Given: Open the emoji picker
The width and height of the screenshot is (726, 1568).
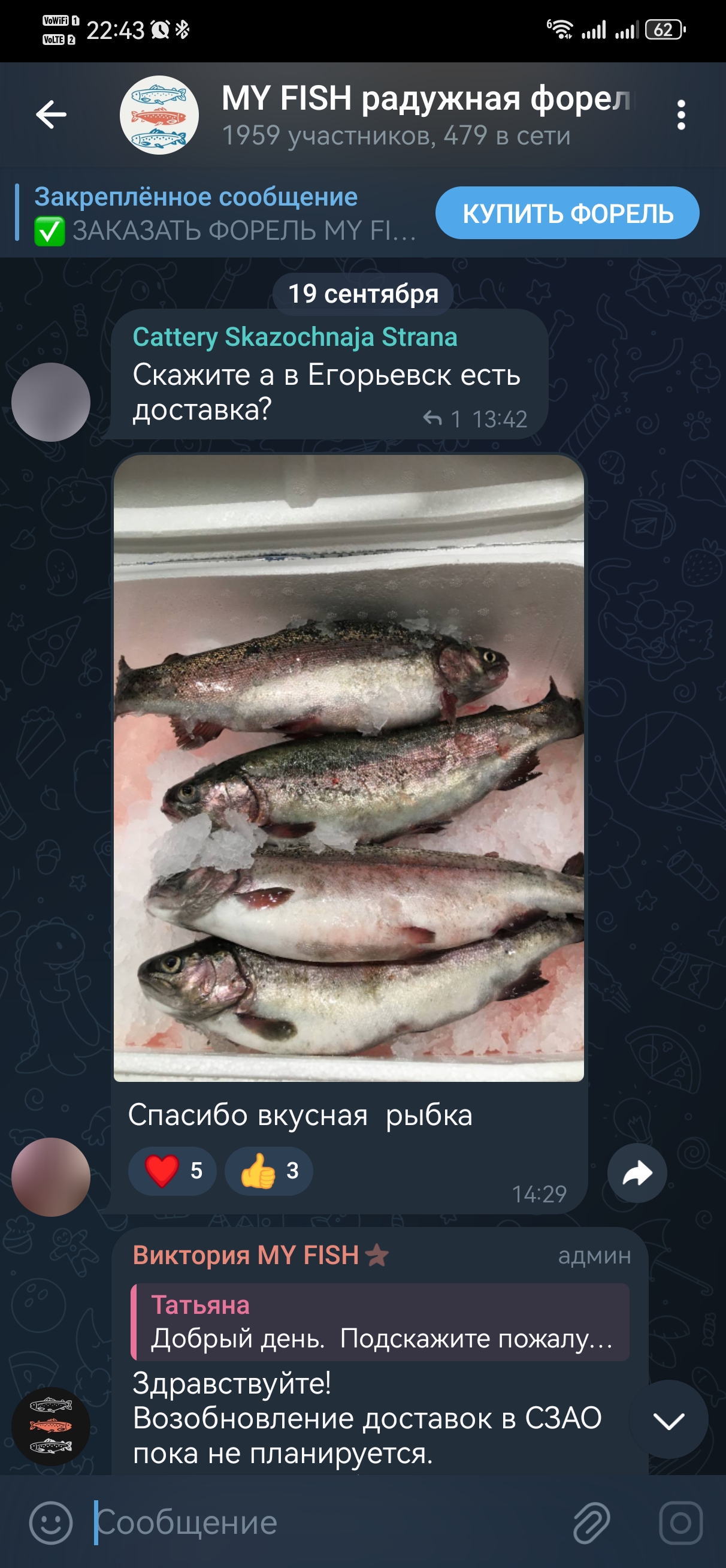Looking at the screenshot, I should click(x=50, y=1522).
